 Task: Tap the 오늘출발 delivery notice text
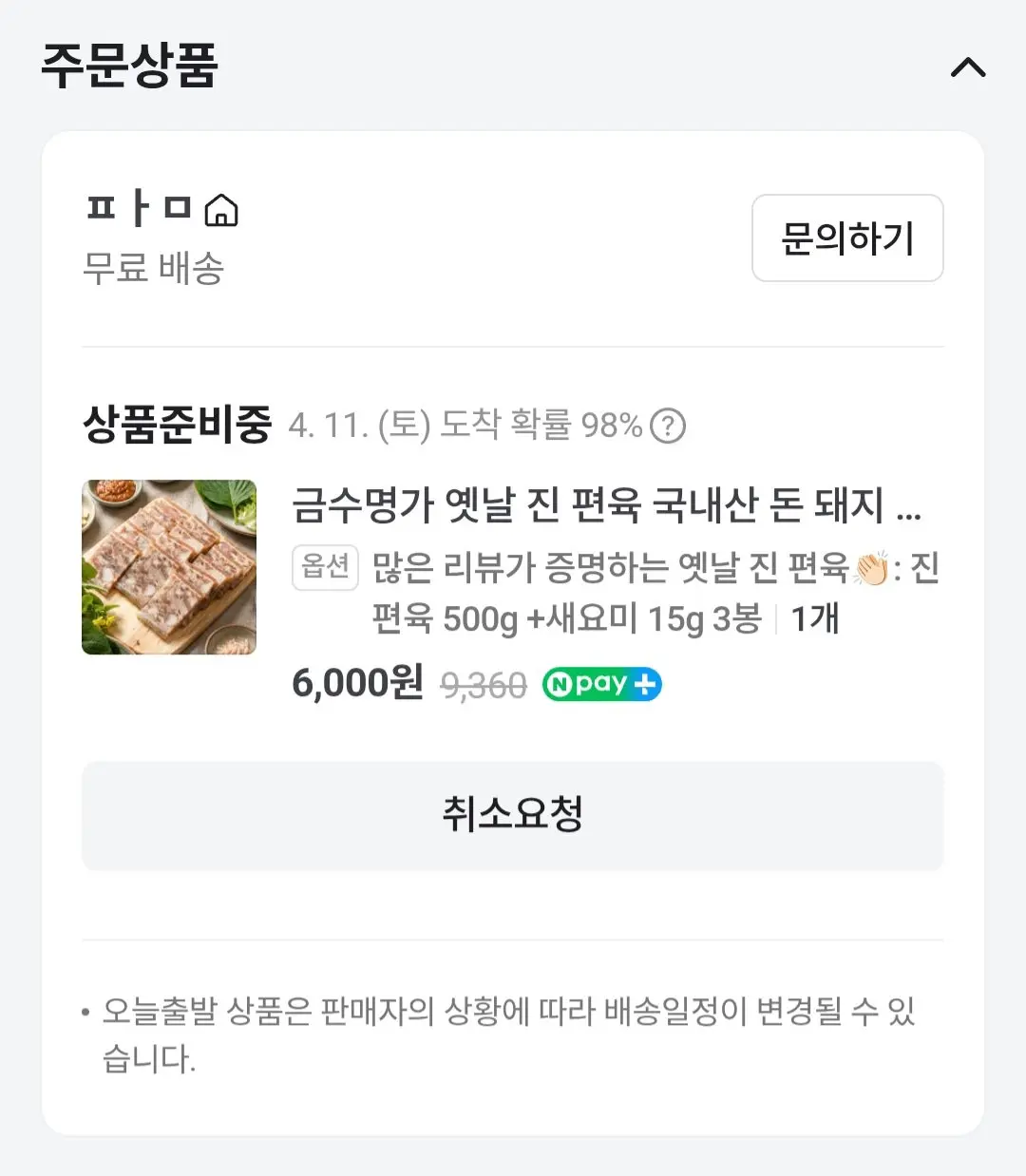coord(513,1033)
